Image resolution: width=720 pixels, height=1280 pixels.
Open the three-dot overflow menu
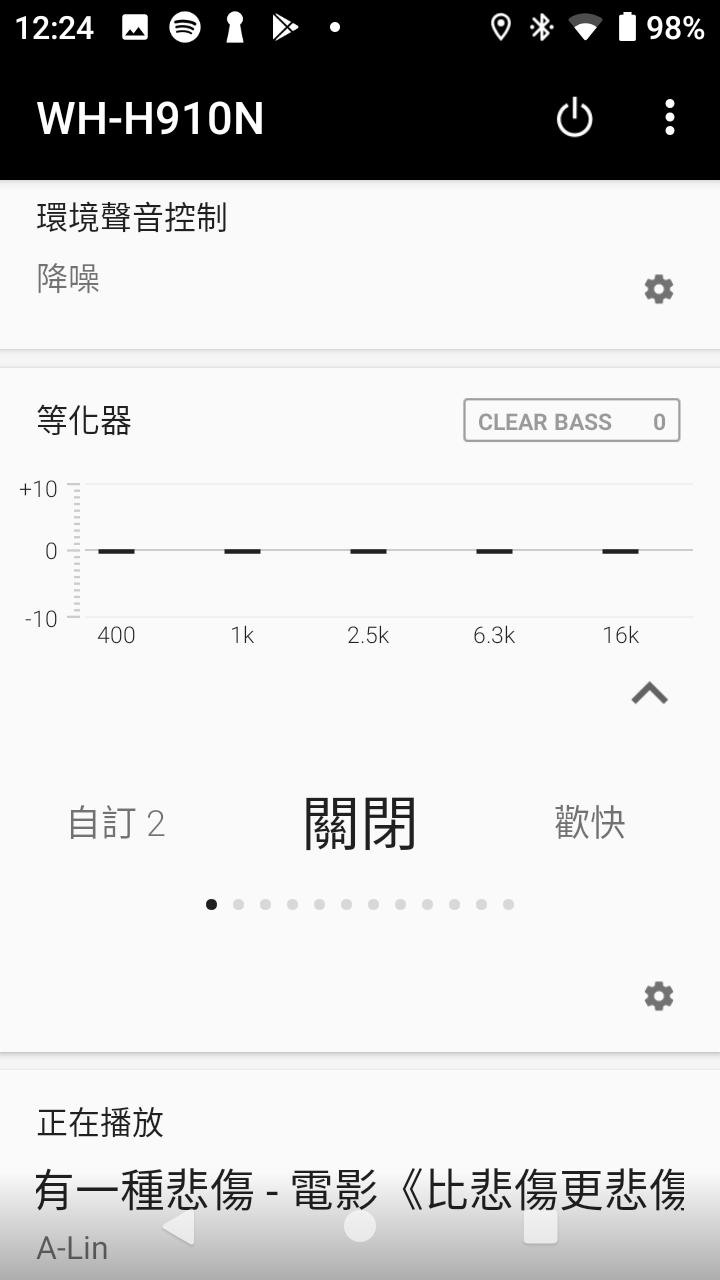[669, 117]
